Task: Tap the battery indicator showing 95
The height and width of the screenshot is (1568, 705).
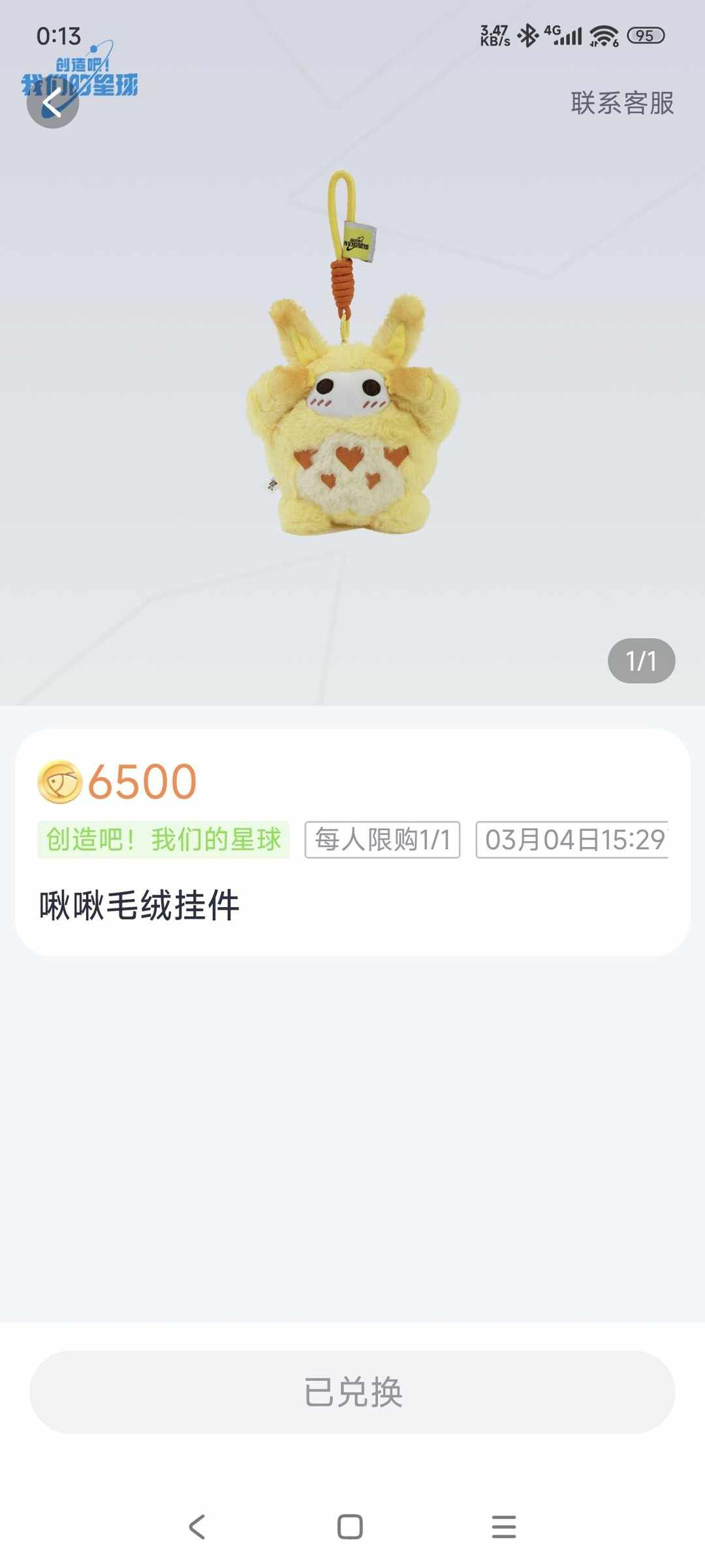Action: point(643,36)
